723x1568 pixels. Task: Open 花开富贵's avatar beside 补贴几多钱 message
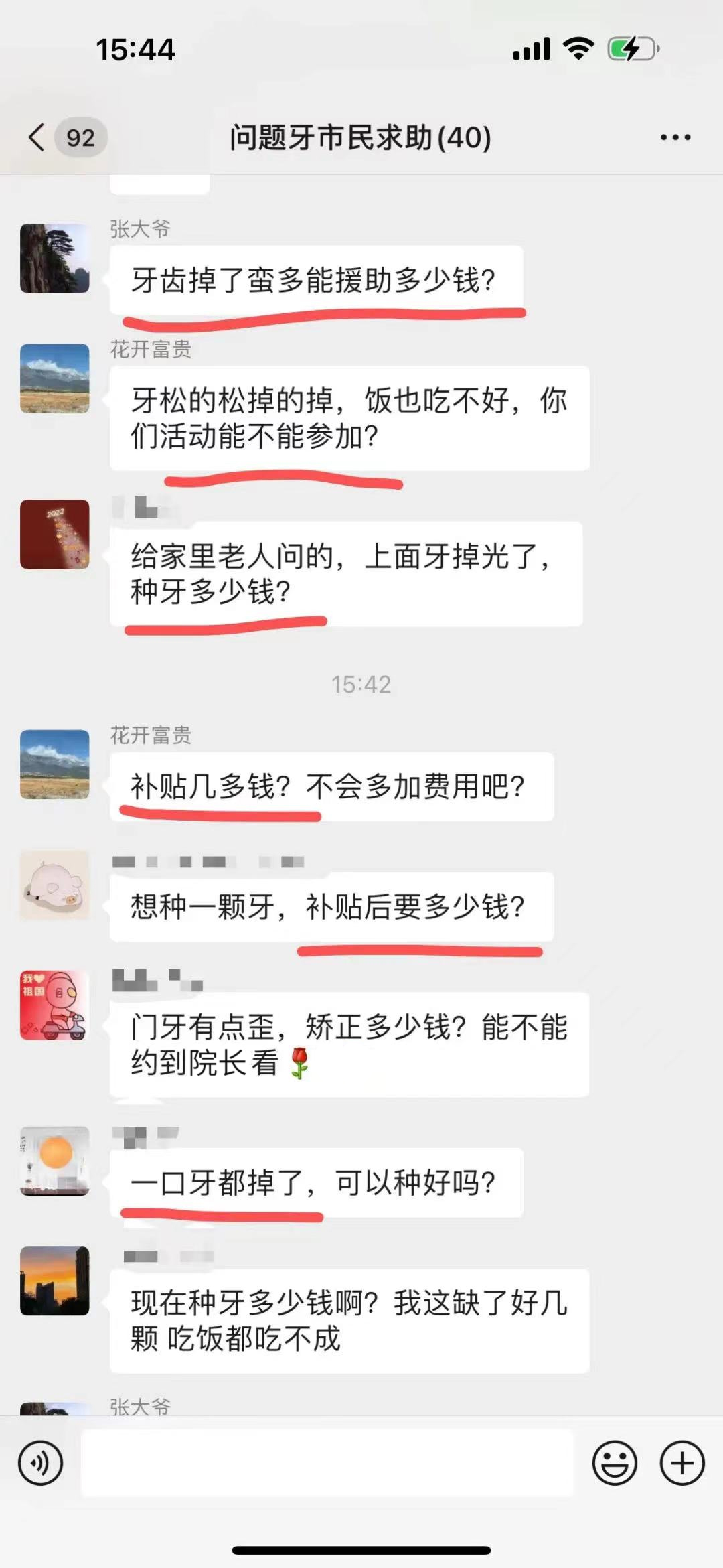(x=55, y=764)
